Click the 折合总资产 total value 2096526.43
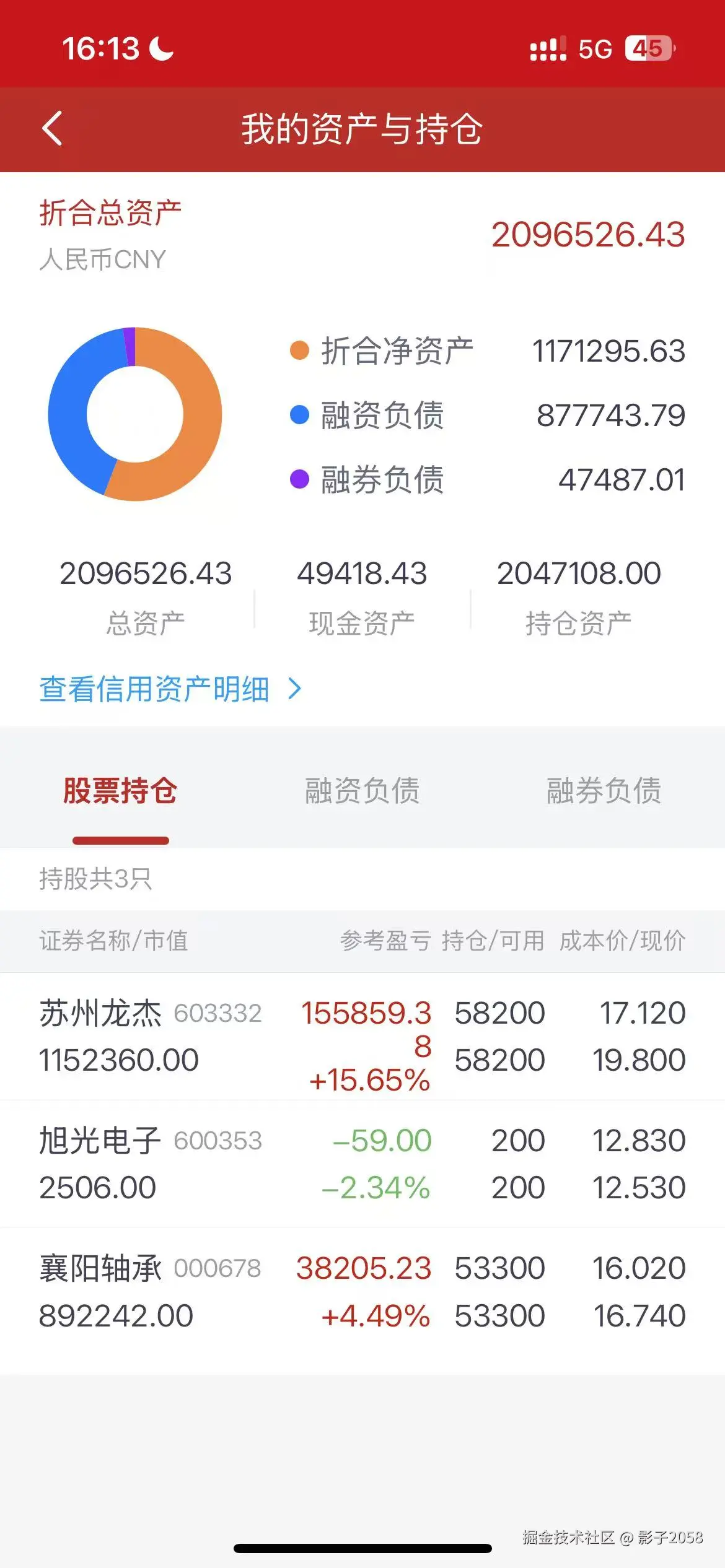 (589, 234)
